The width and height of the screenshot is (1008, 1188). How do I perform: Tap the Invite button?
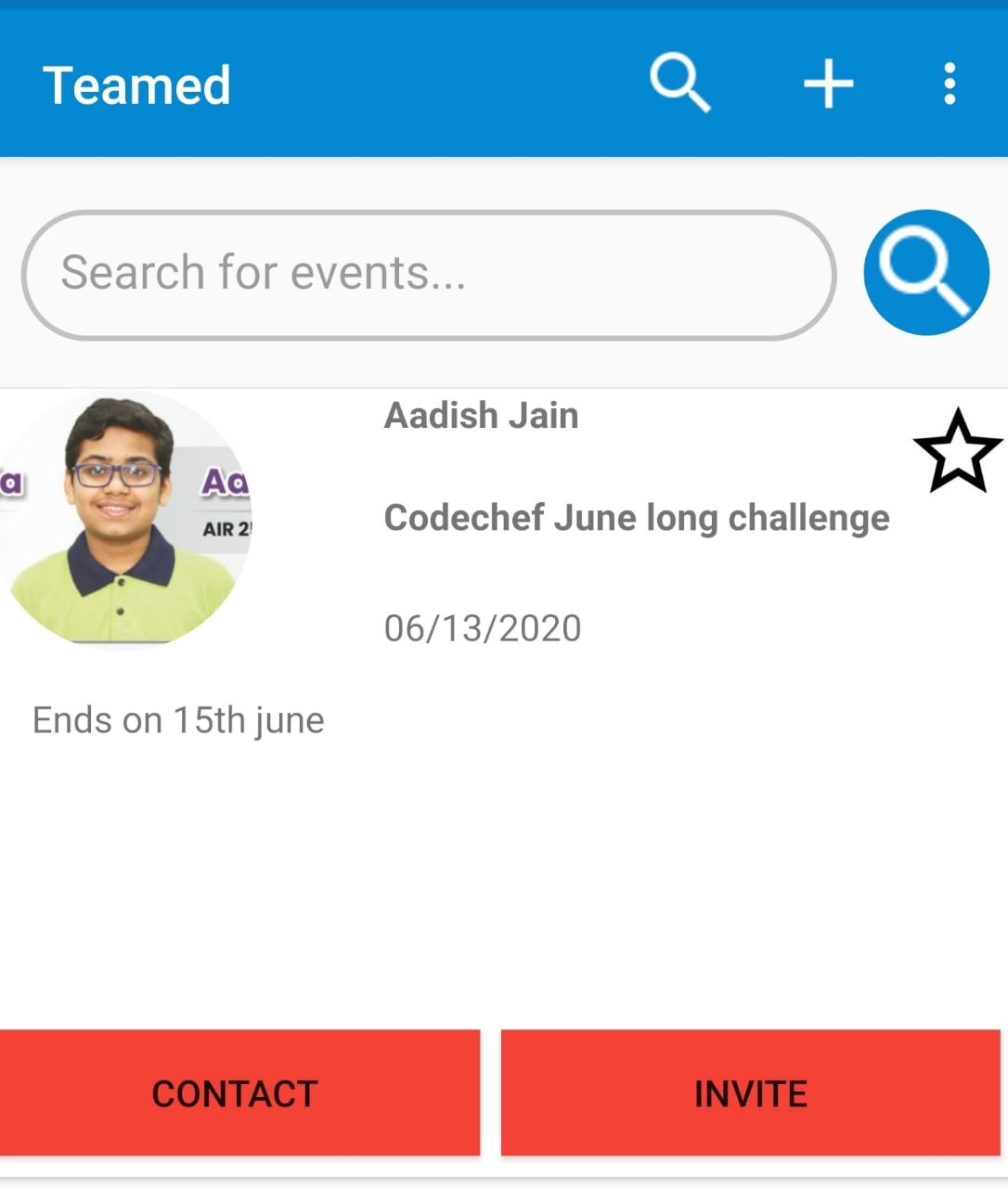(x=750, y=1093)
